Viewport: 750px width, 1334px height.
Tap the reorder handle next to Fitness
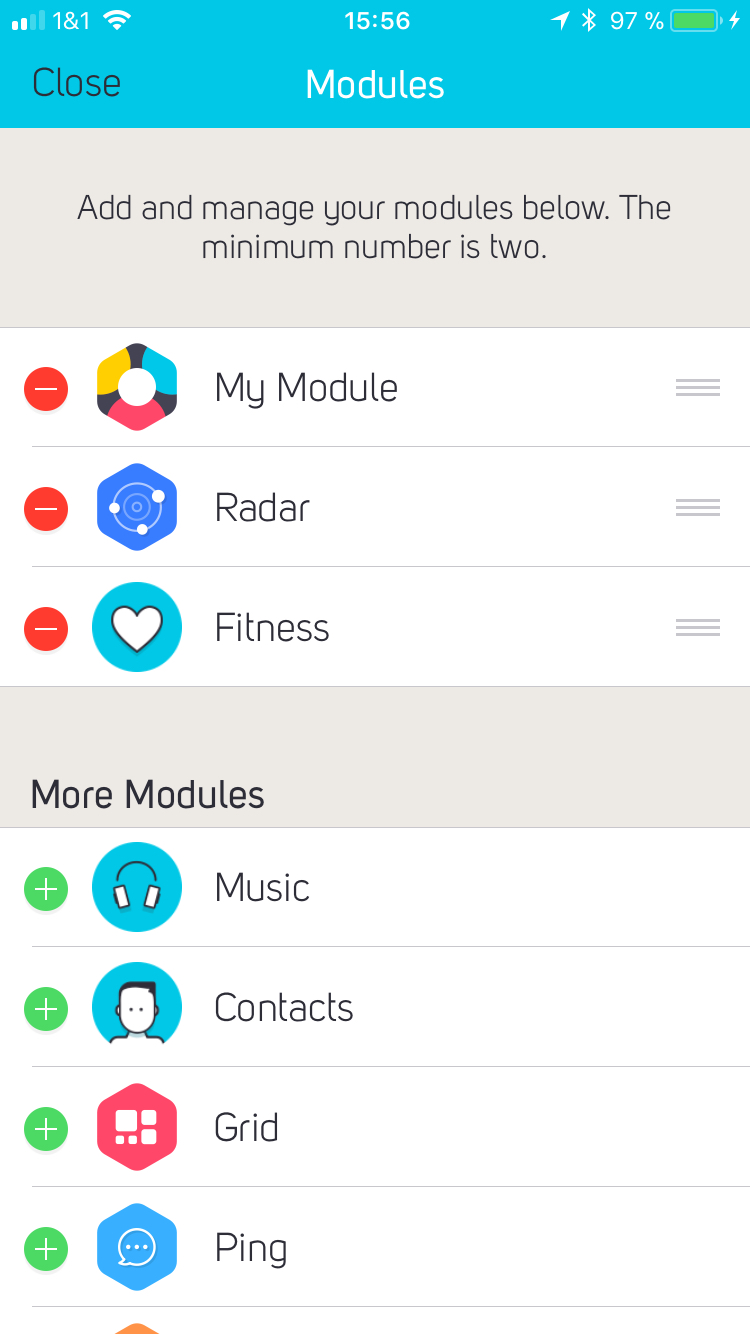[x=697, y=628]
